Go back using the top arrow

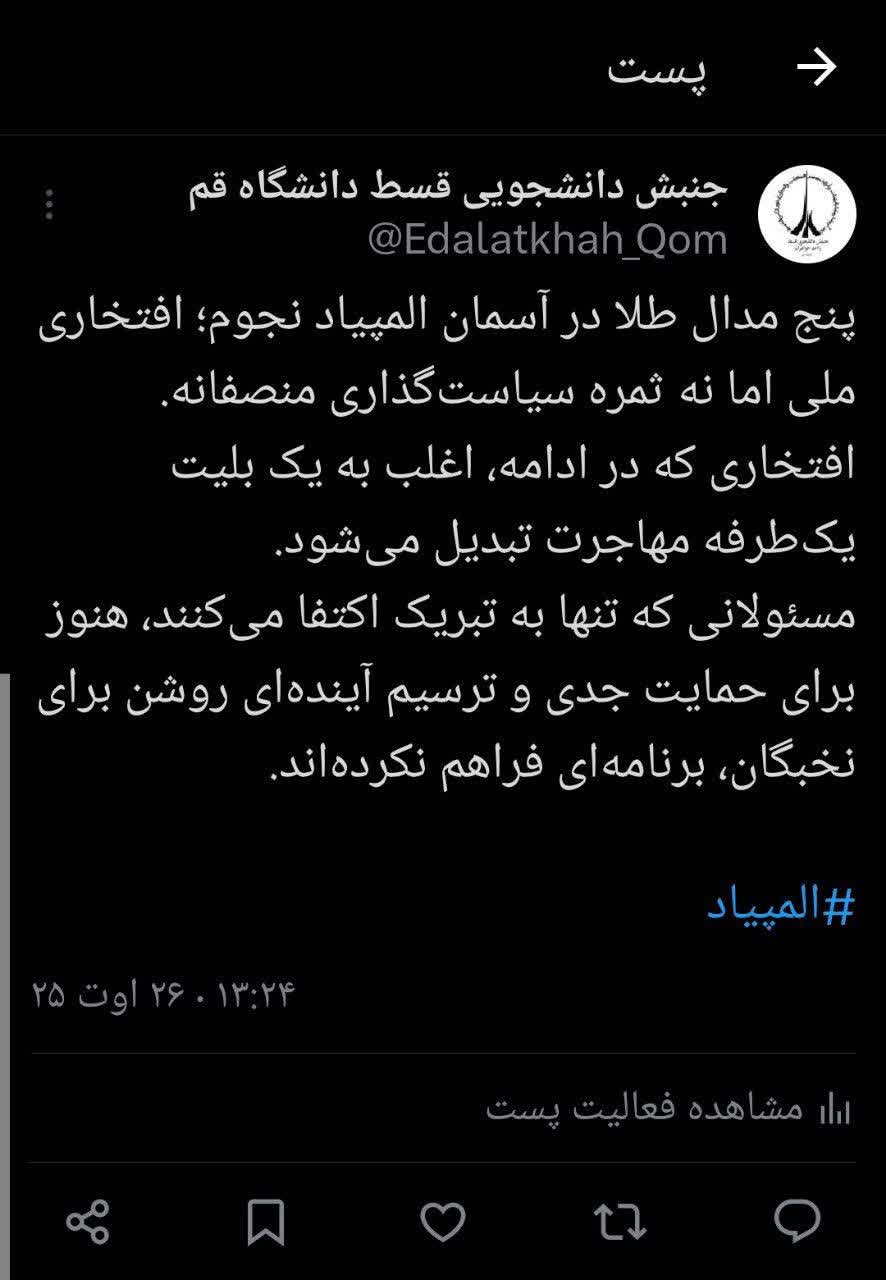pyautogui.click(x=815, y=68)
